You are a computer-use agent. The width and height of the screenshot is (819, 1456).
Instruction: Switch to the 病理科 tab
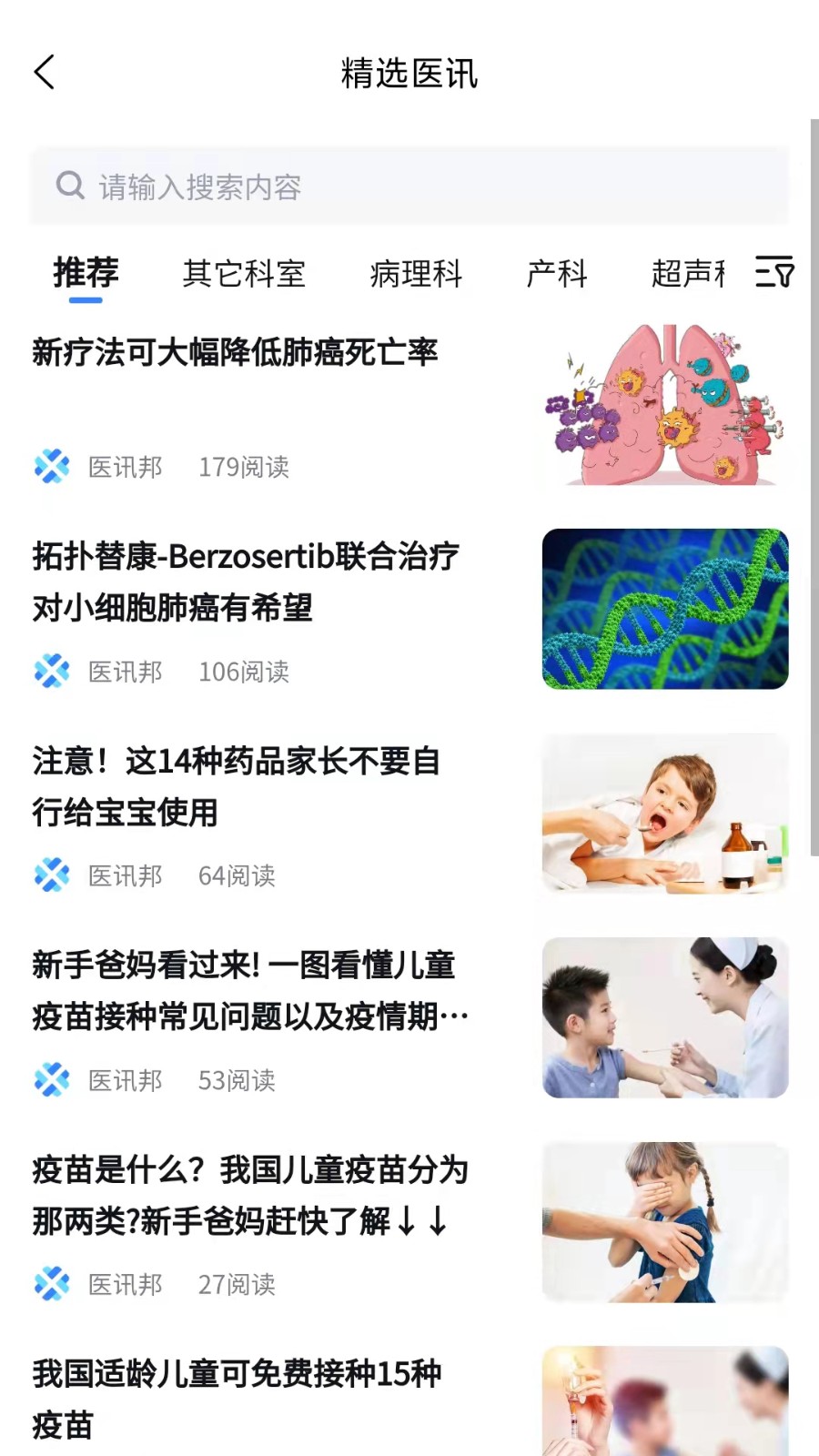click(416, 273)
